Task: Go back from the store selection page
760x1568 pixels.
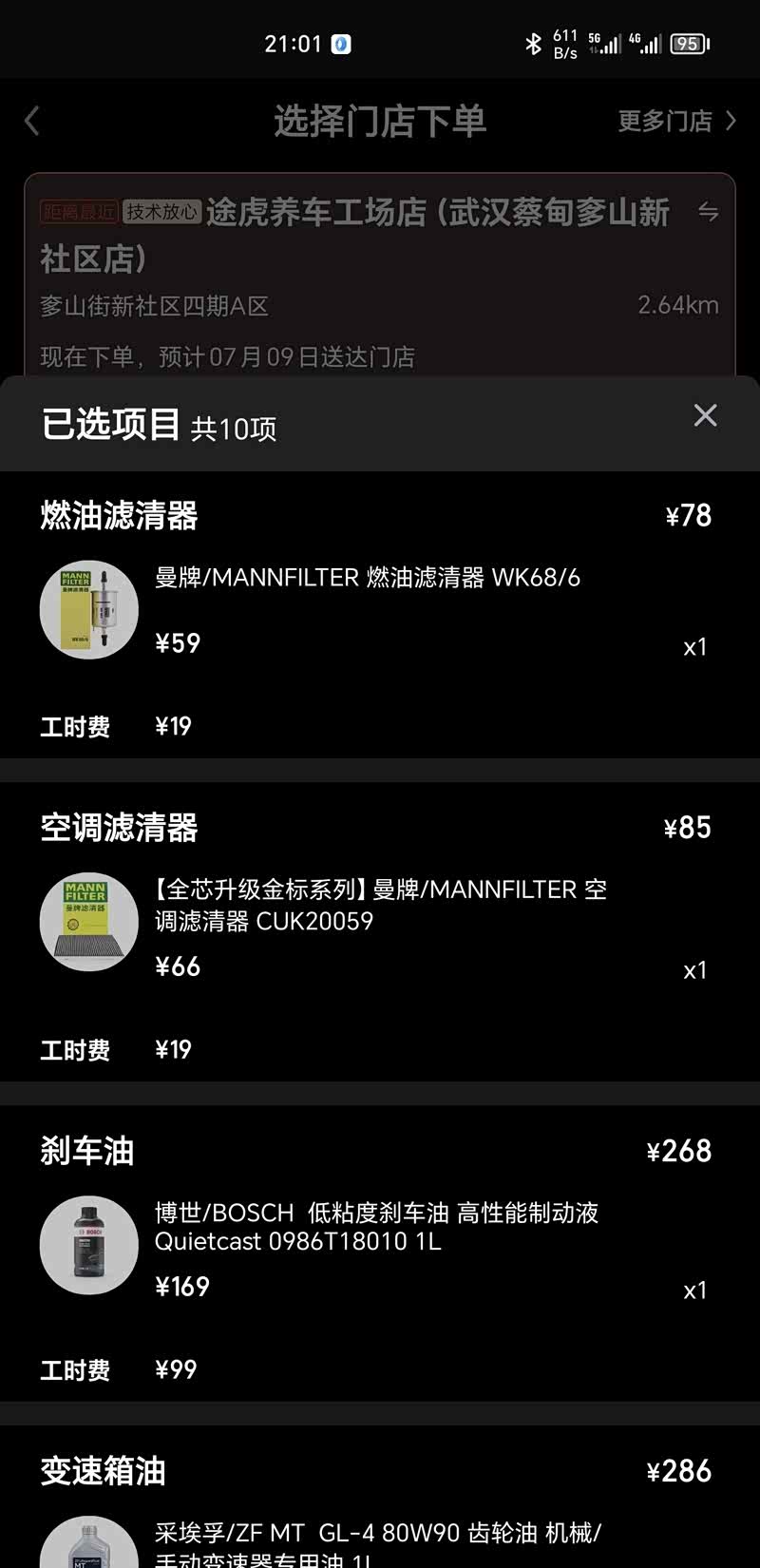Action: point(32,122)
